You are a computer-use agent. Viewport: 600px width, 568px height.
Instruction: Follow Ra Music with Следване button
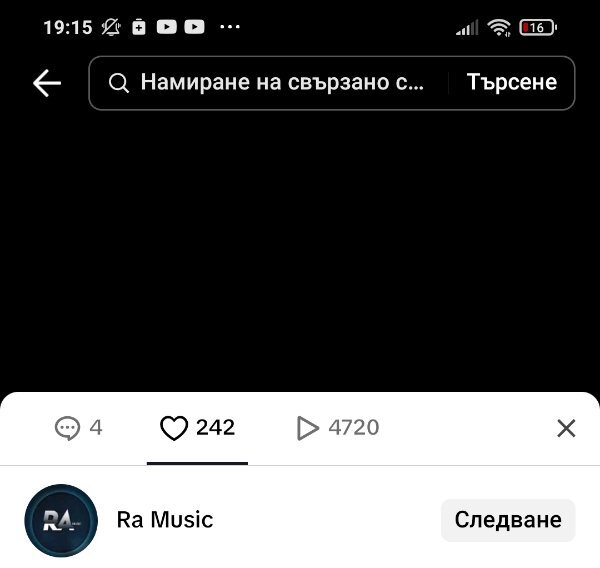pos(507,520)
